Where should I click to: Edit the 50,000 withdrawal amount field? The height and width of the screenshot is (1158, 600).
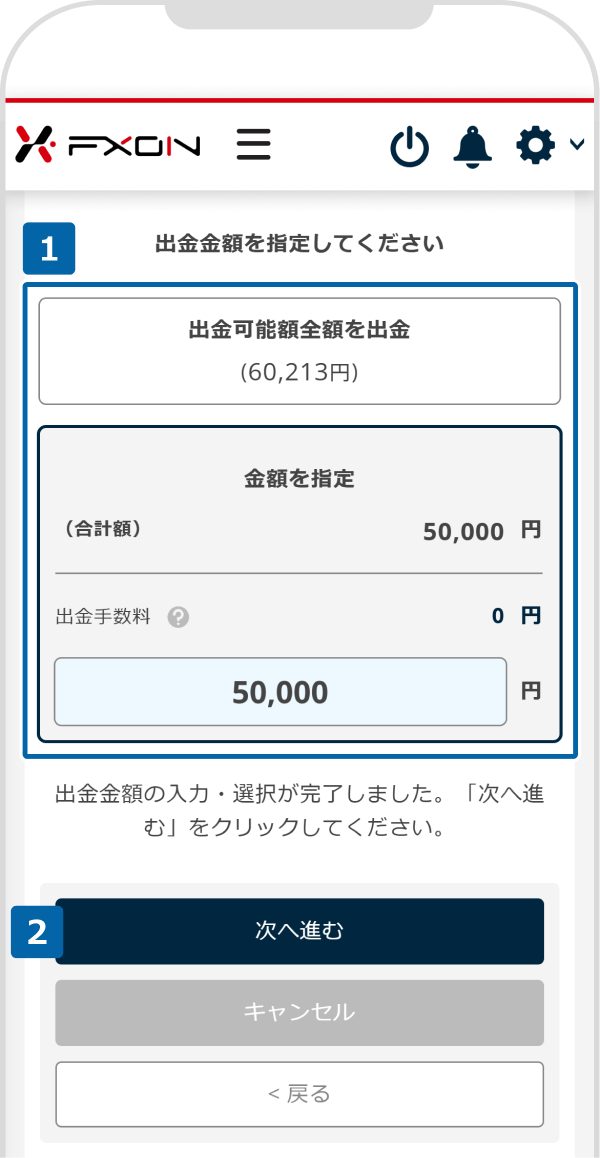pos(280,692)
